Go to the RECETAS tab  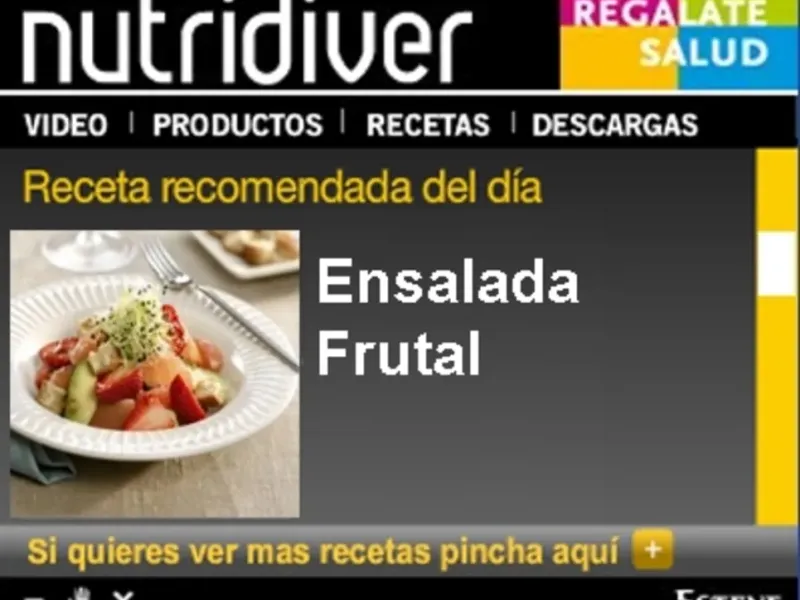pos(428,125)
